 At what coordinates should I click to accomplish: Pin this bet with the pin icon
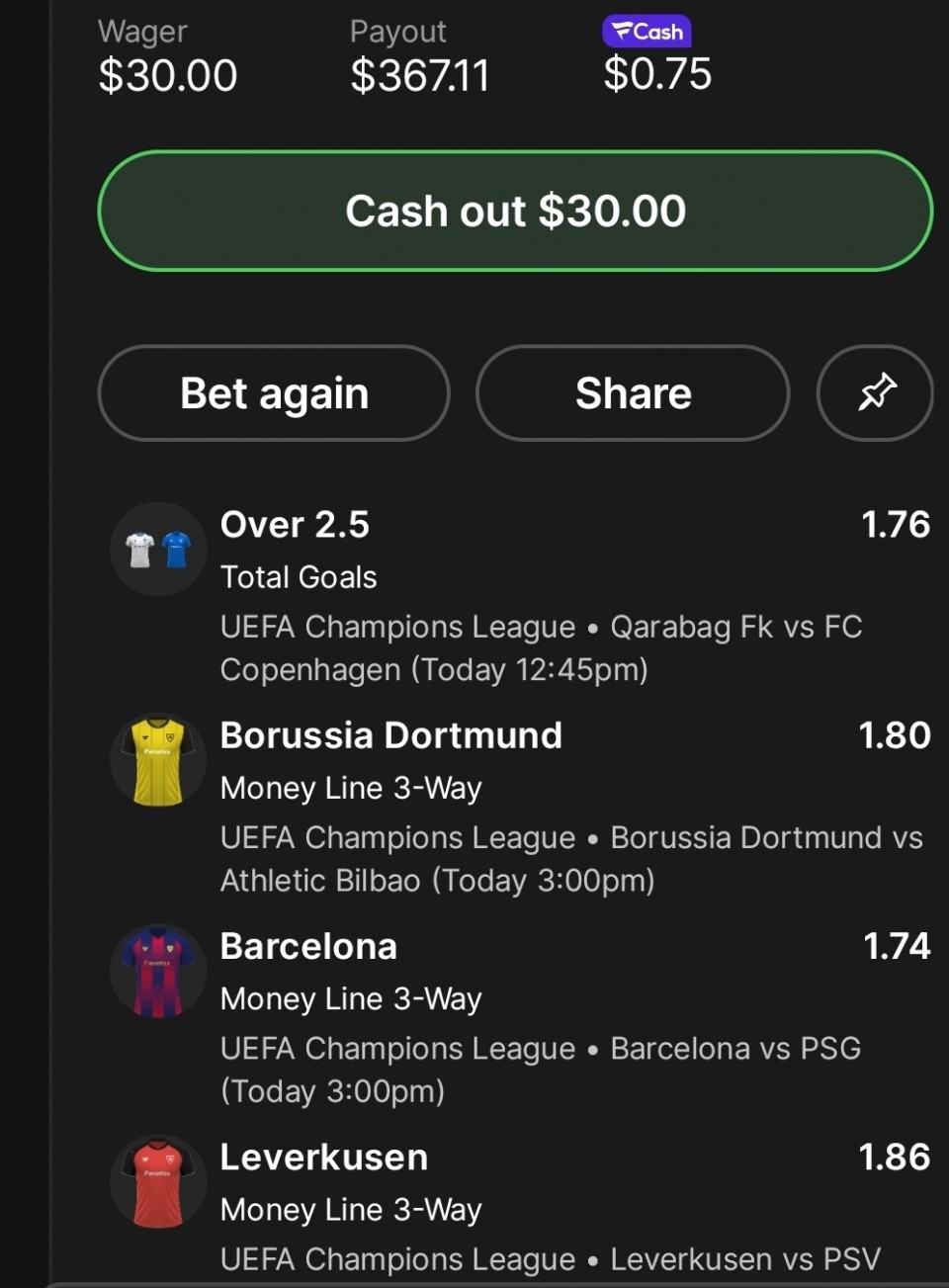tap(876, 393)
